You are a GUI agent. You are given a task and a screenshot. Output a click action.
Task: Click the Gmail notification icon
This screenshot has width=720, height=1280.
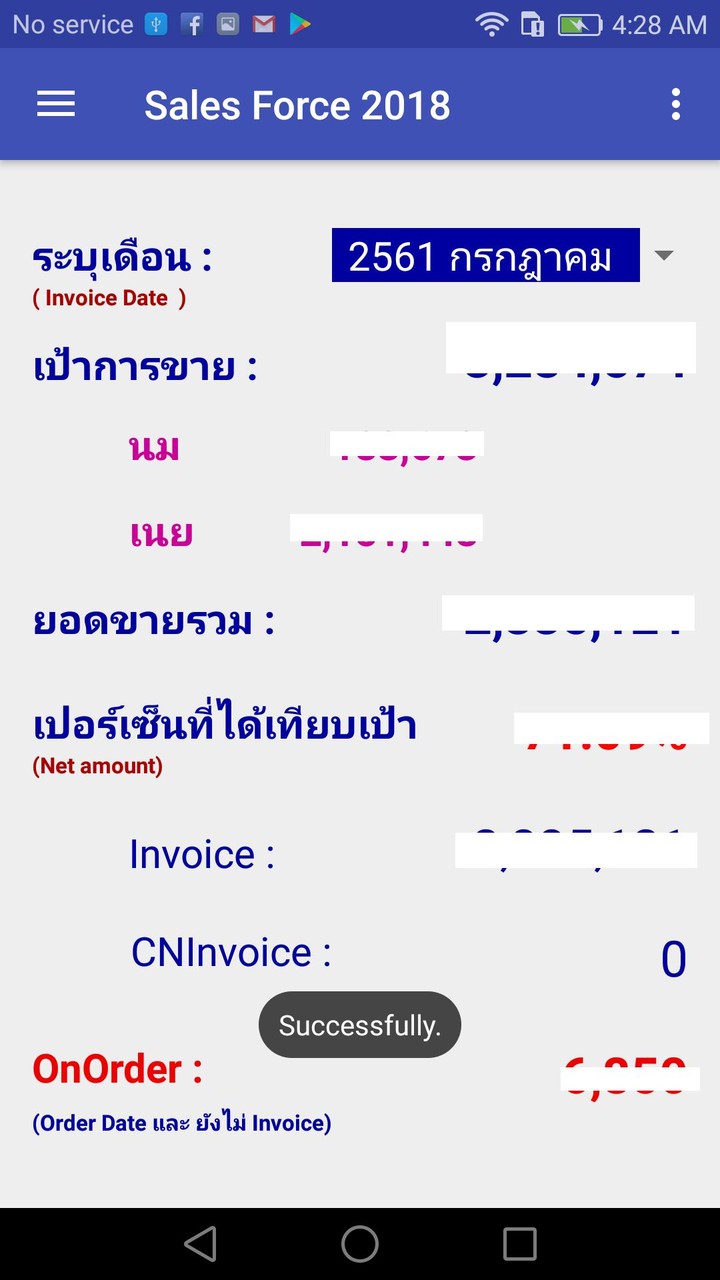tap(263, 23)
